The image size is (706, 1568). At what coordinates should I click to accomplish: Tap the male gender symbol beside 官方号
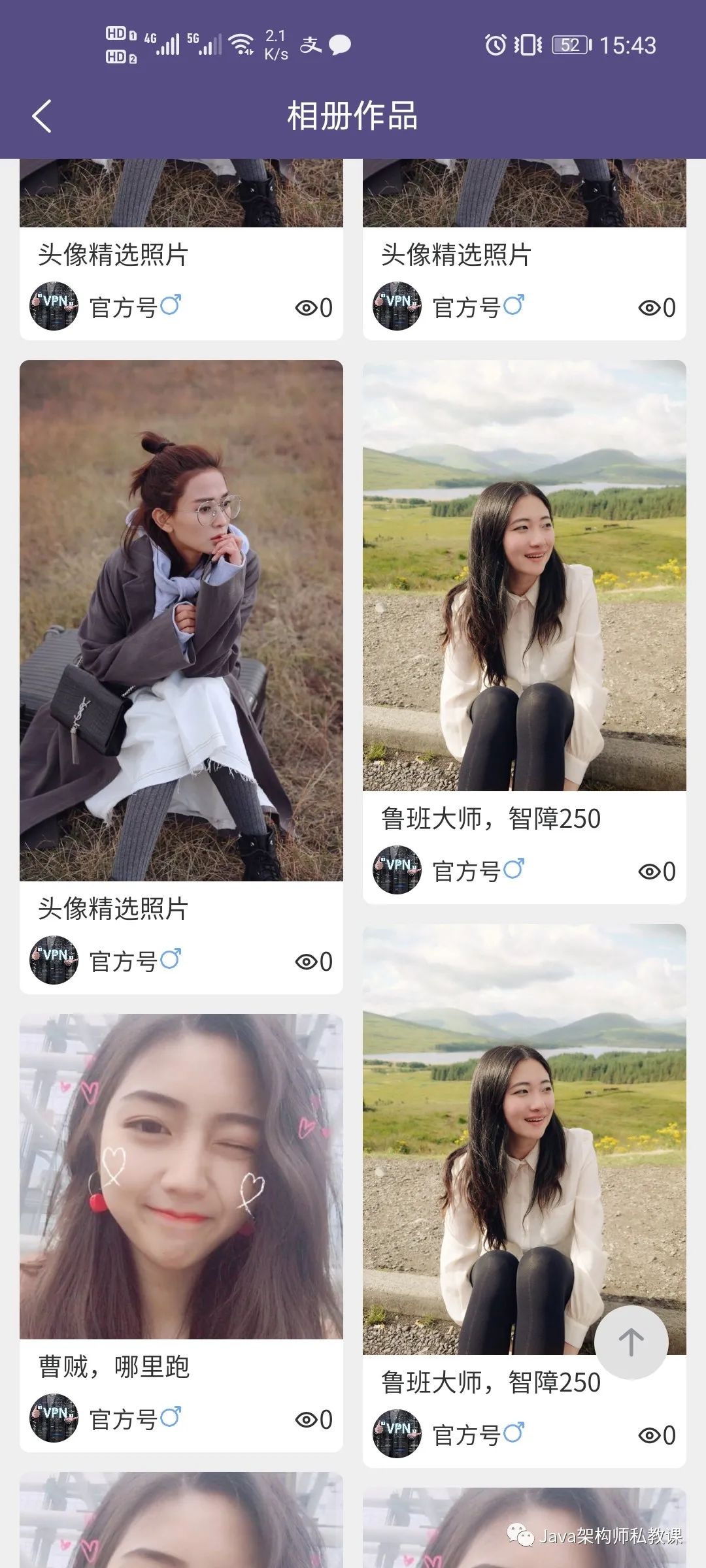pos(170,305)
